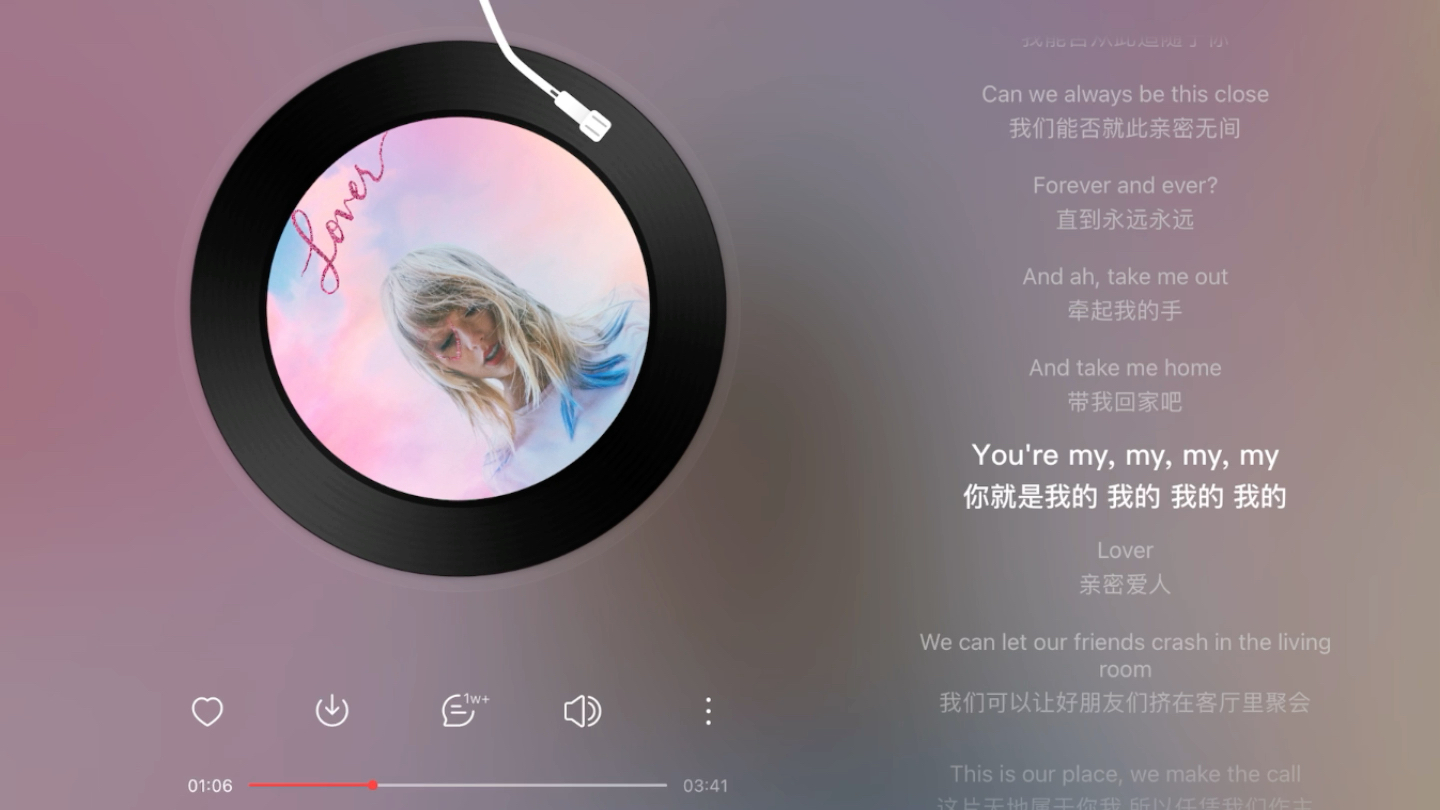Screen dimensions: 1440x810
Task: Open the three-dot overflow menu
Action: tap(708, 711)
